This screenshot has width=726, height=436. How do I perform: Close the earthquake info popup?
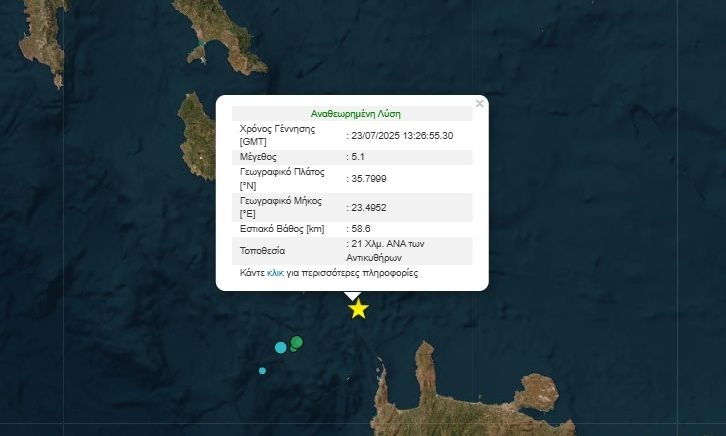tap(479, 103)
